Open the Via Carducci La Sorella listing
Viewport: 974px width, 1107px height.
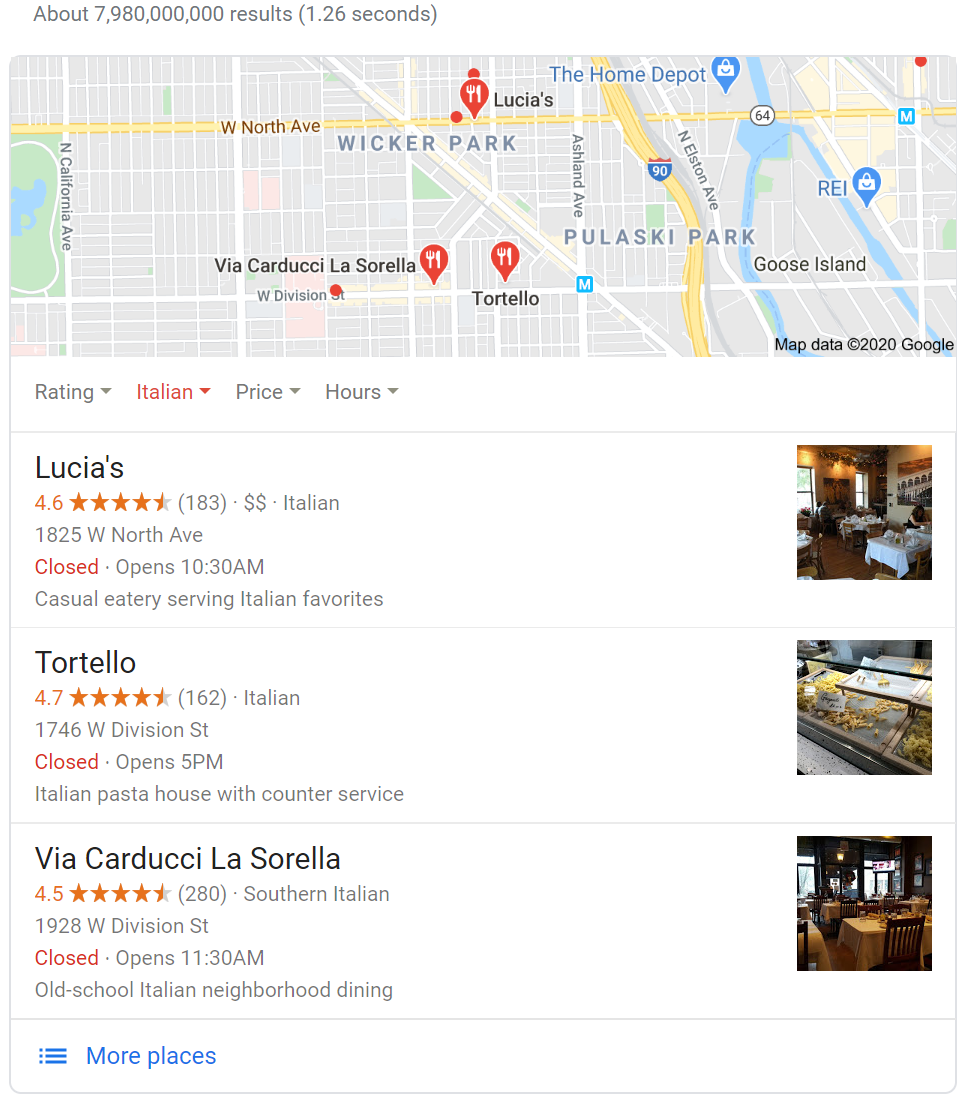tap(187, 859)
